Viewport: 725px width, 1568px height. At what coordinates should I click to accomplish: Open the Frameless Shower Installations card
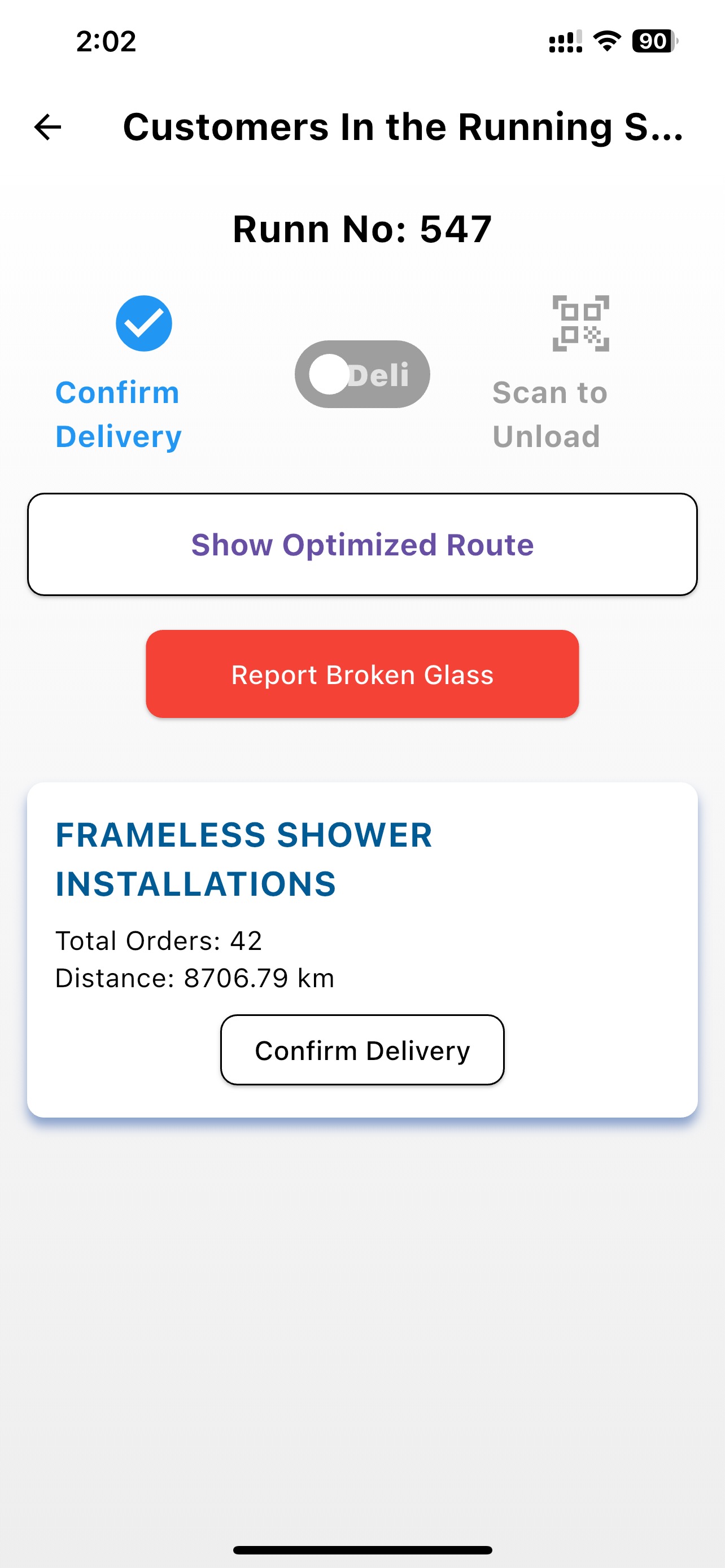tap(243, 860)
